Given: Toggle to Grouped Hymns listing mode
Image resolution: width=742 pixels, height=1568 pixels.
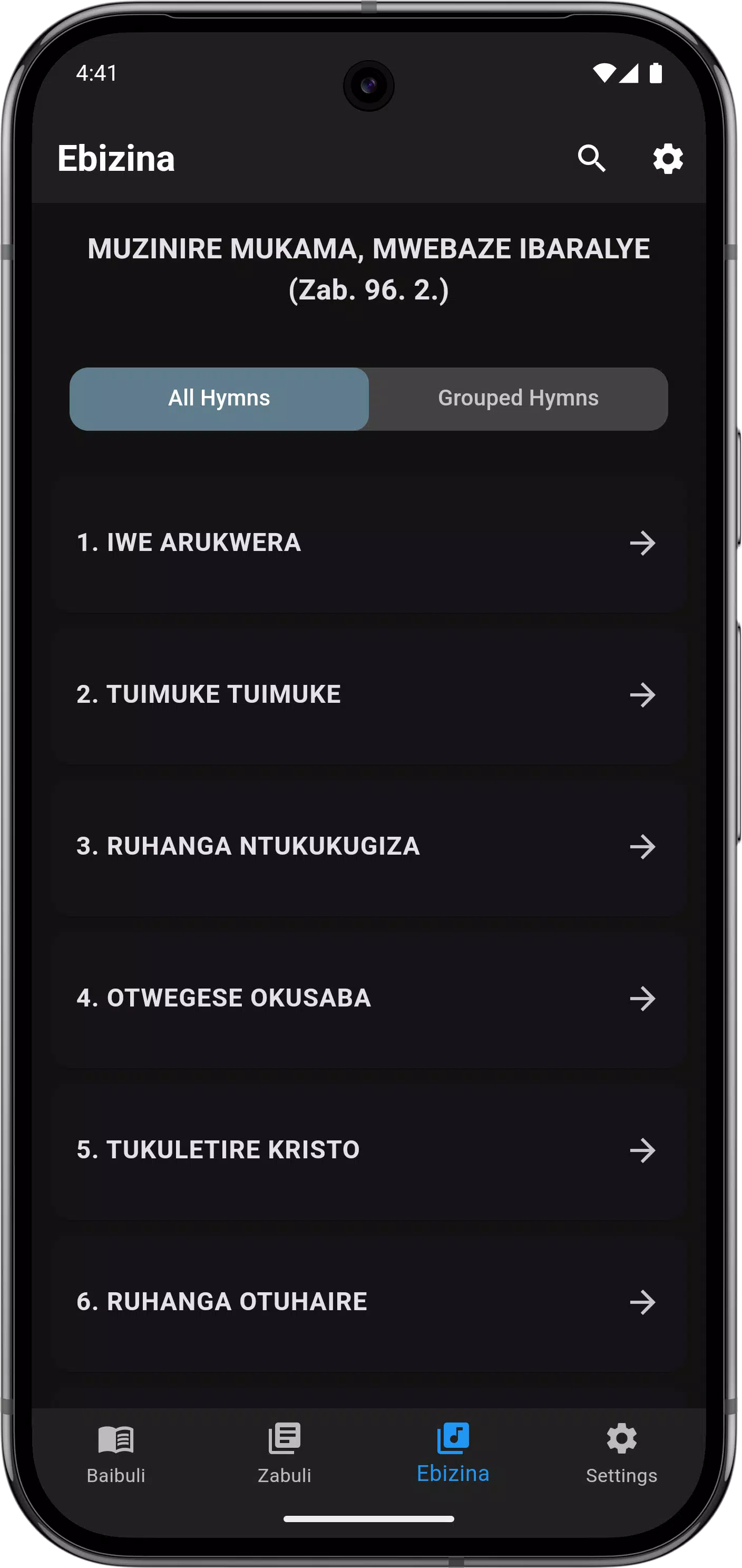Looking at the screenshot, I should (518, 399).
